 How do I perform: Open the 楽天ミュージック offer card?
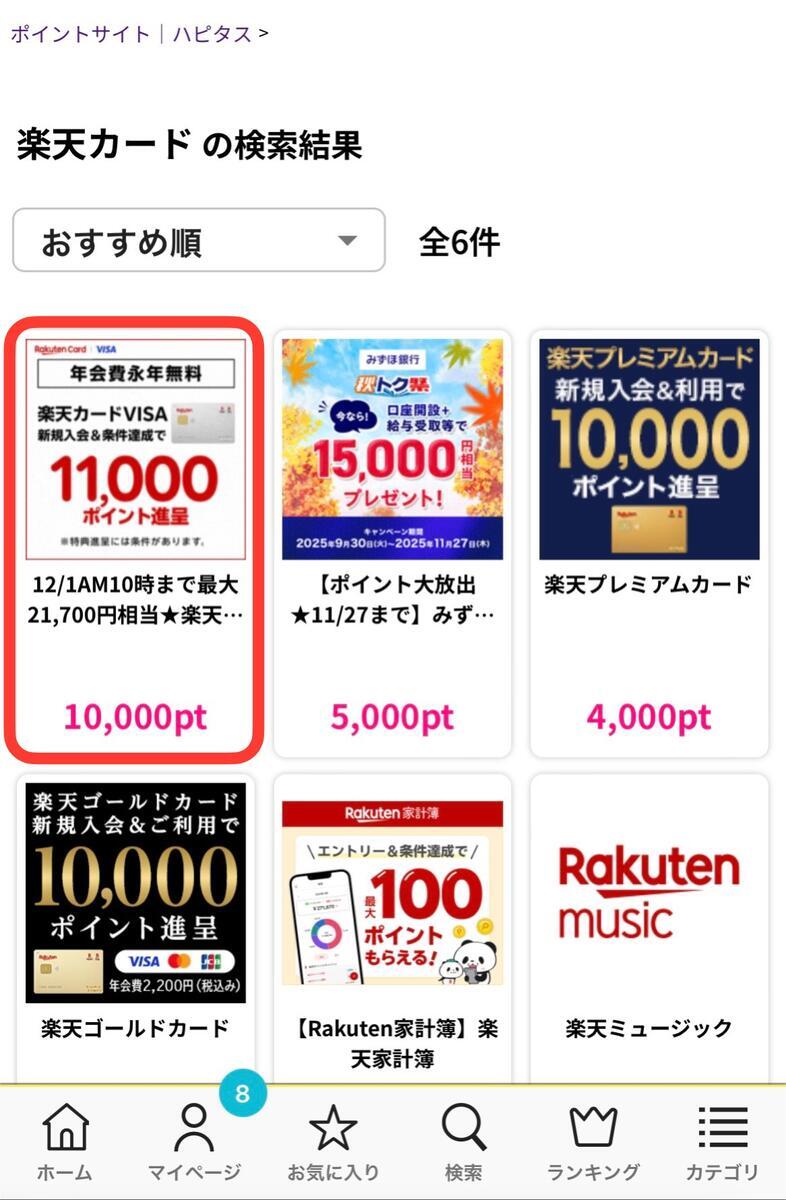click(649, 928)
